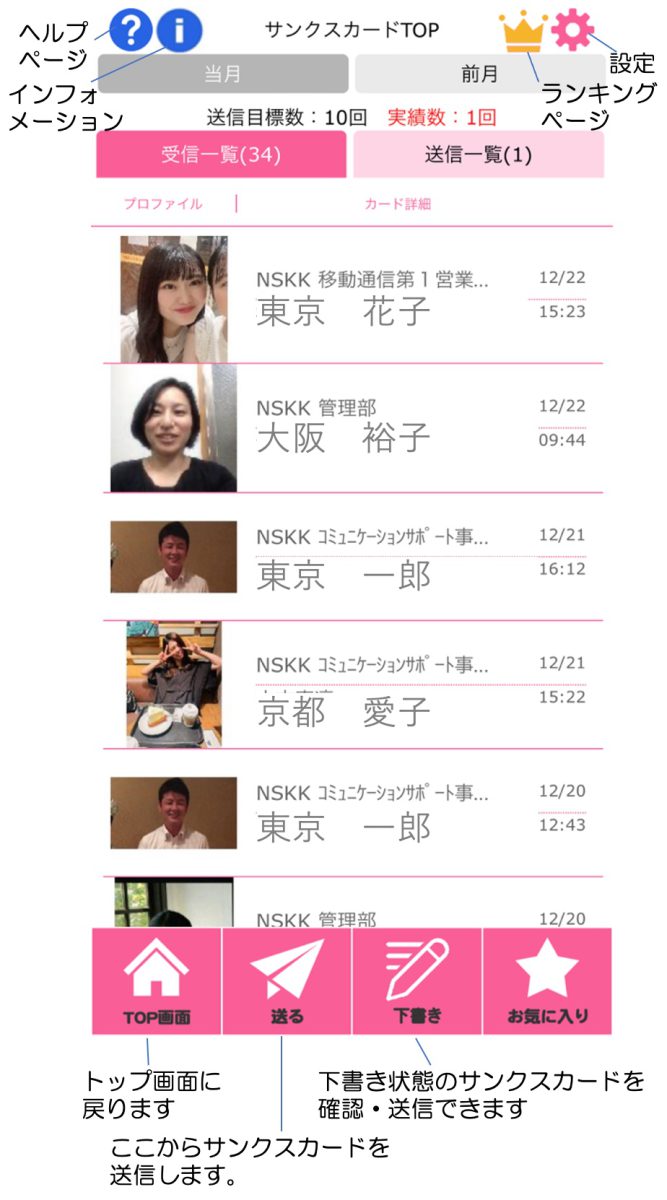Open 東京 一郎's card dated 12/21 16:12
The image size is (667, 1200).
pos(400,557)
